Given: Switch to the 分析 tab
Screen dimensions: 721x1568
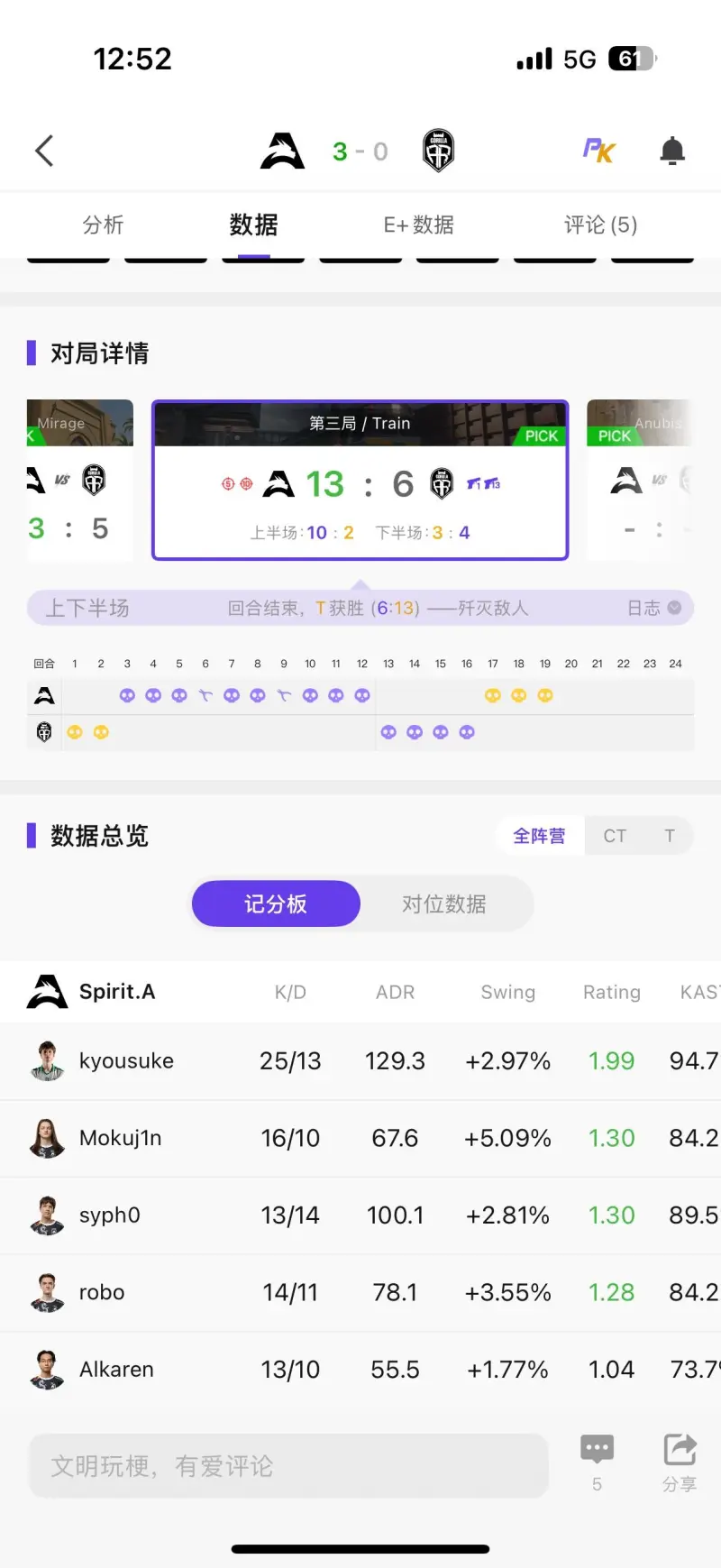Looking at the screenshot, I should pyautogui.click(x=103, y=225).
